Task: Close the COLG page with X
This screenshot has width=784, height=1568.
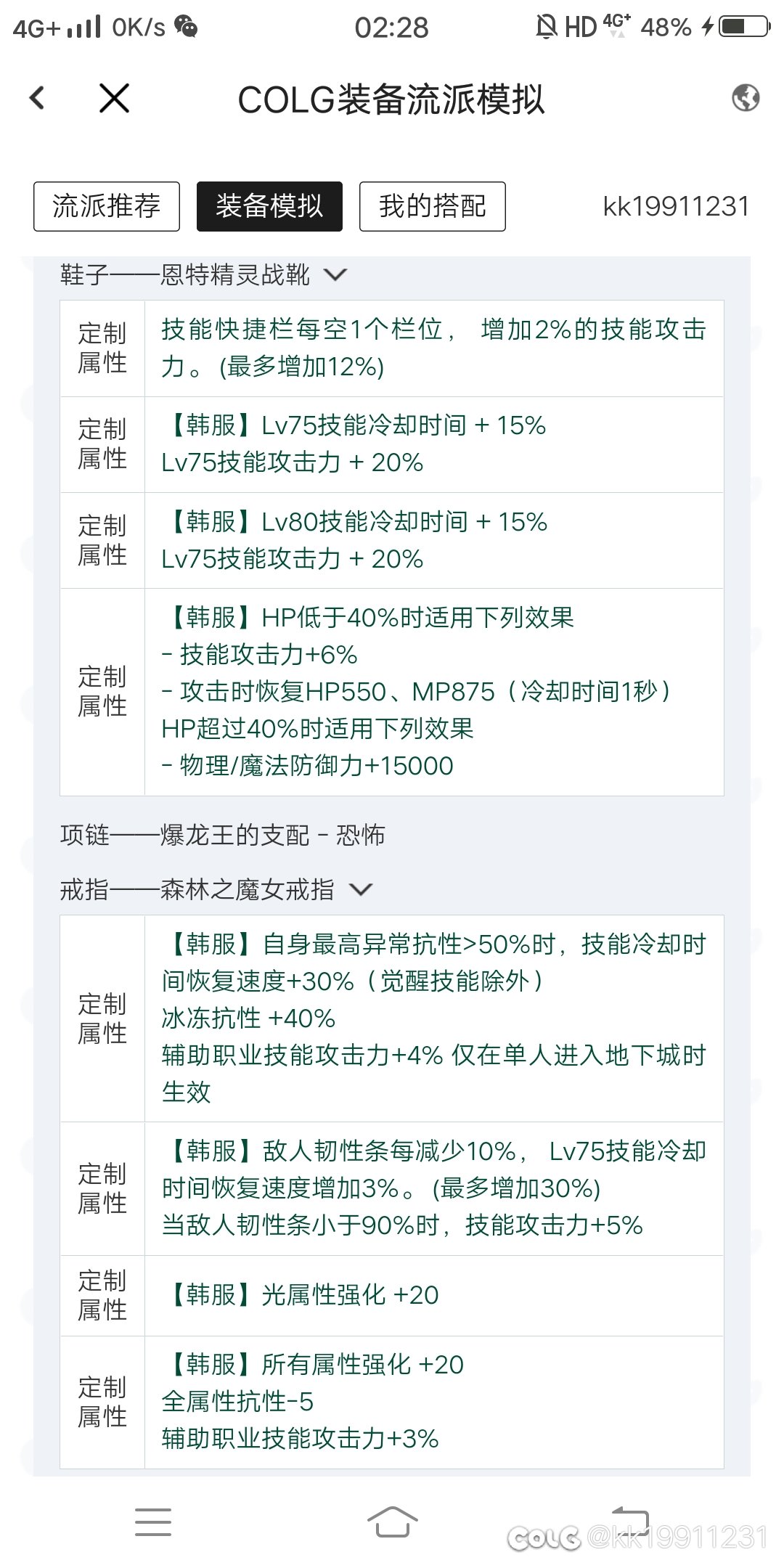Action: 114,98
